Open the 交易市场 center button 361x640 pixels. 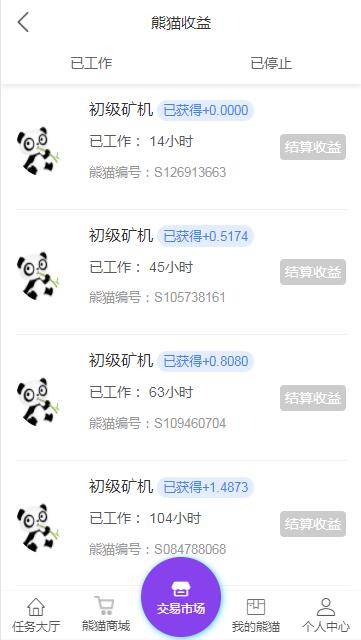point(181,598)
